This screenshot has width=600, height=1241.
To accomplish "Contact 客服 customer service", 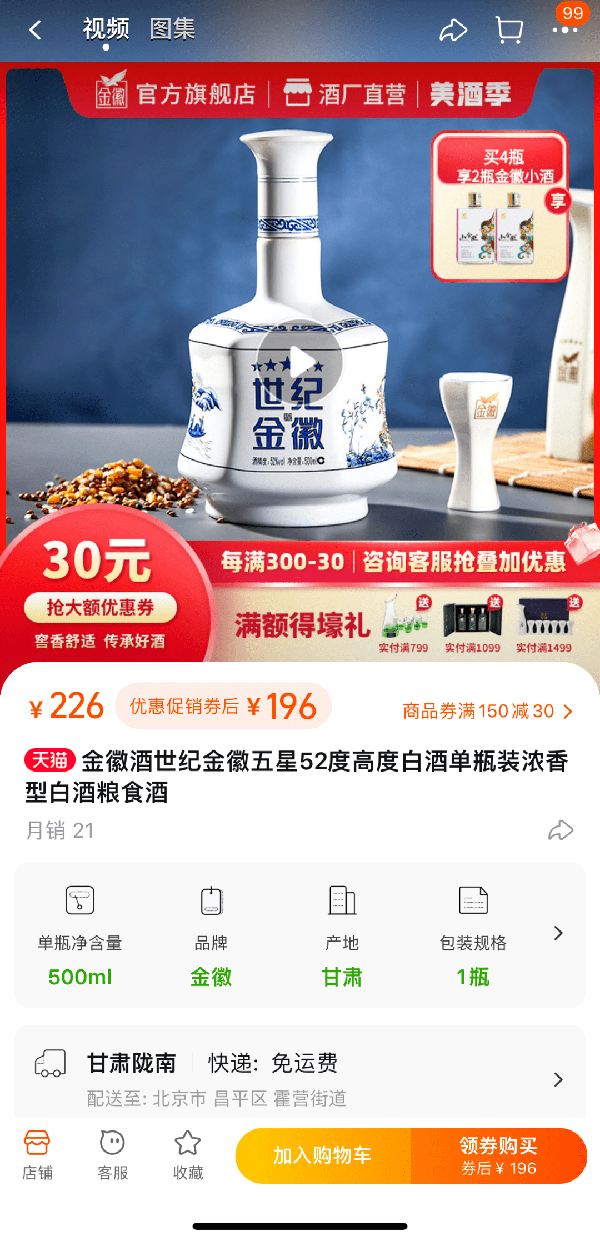I will 112,1154.
